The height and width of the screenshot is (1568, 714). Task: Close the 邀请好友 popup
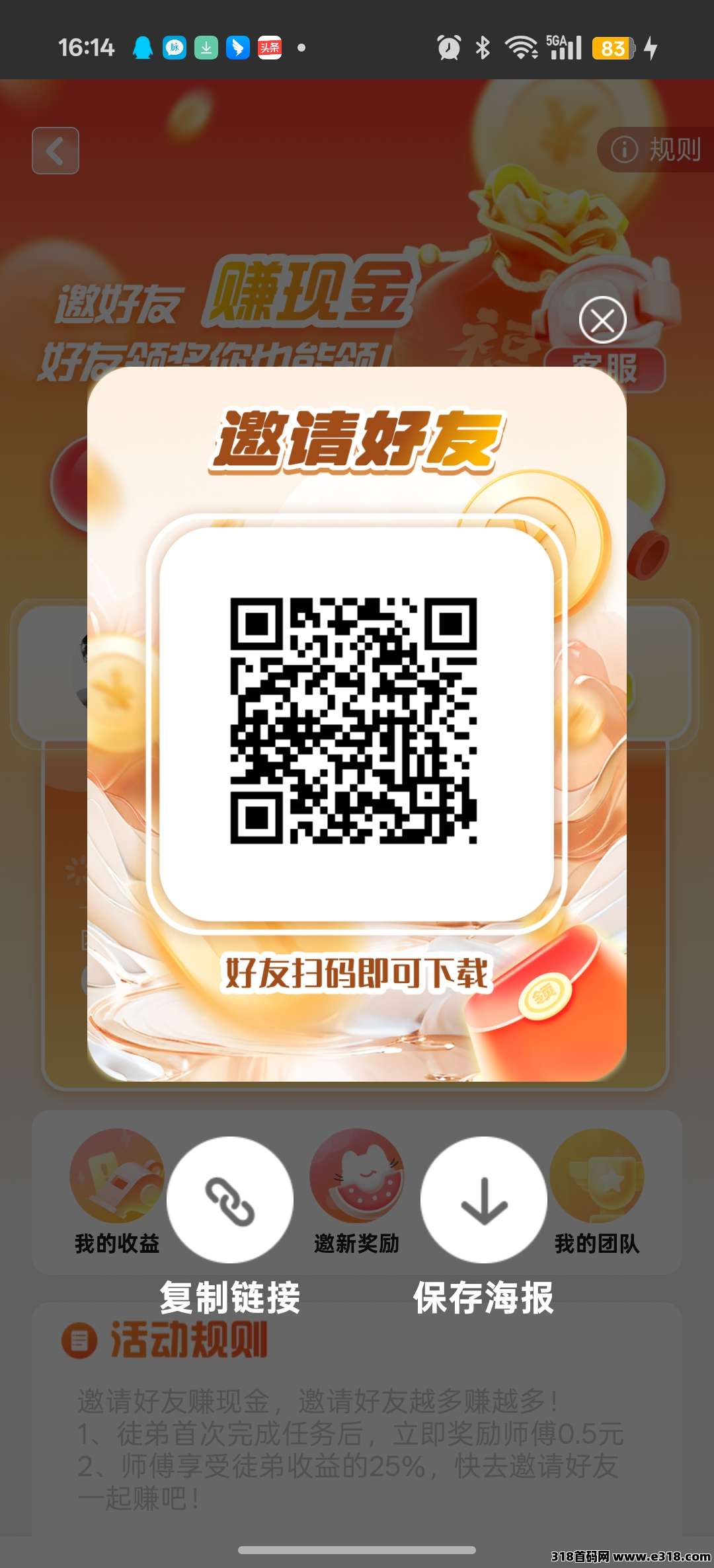[x=602, y=320]
